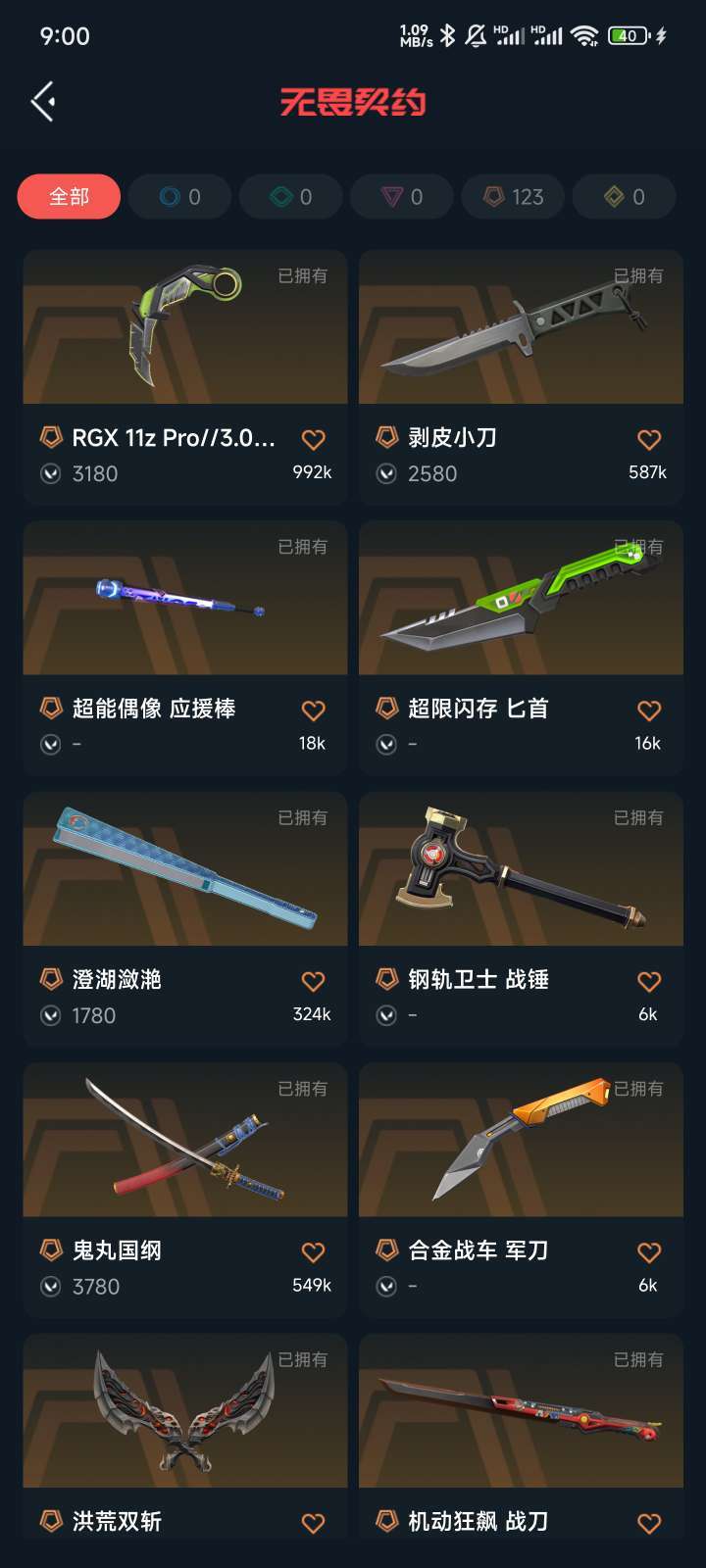Favorite the 钢轨卫士 战锤 skin
The width and height of the screenshot is (706, 1568).
tap(649, 981)
